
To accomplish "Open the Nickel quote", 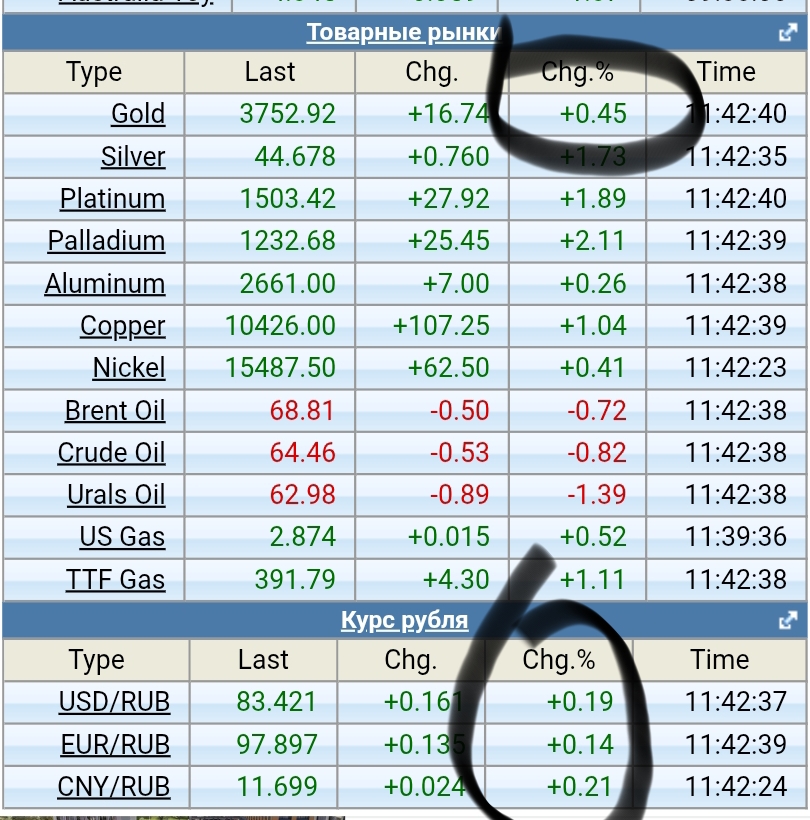I will 129,368.
